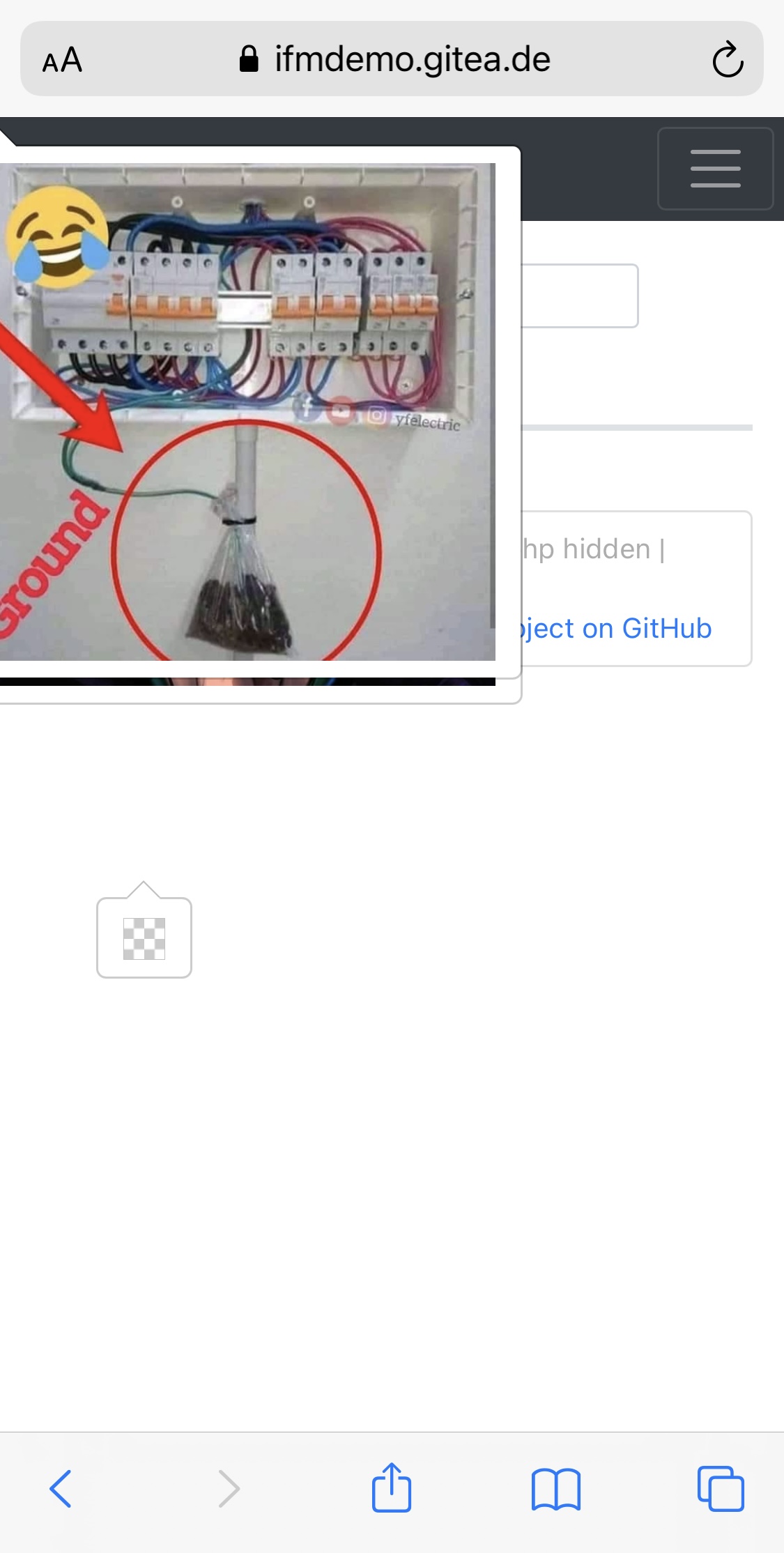Open bookmarks in Safari
Screen dimensions: 784x1553
pos(555,1489)
